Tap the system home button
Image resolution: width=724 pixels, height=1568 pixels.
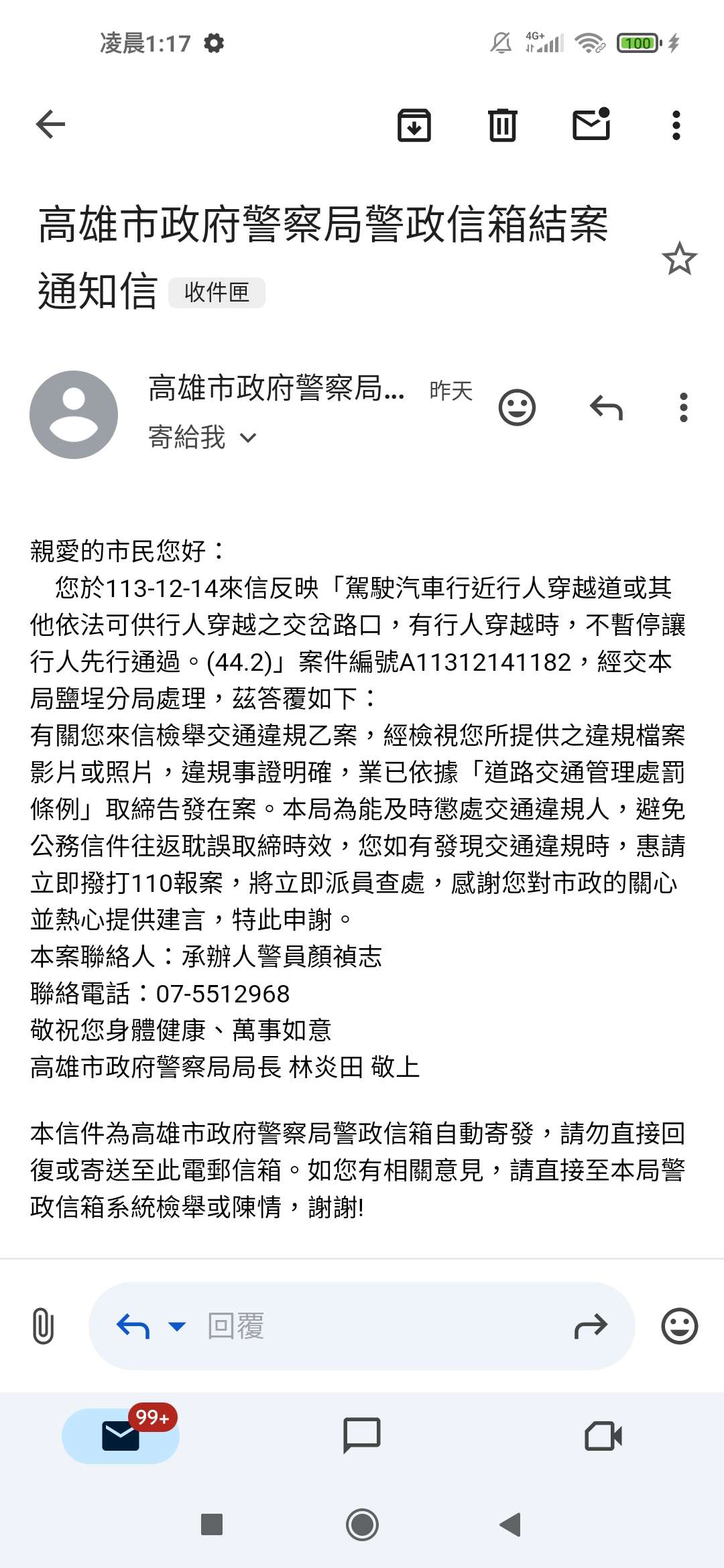362,1525
